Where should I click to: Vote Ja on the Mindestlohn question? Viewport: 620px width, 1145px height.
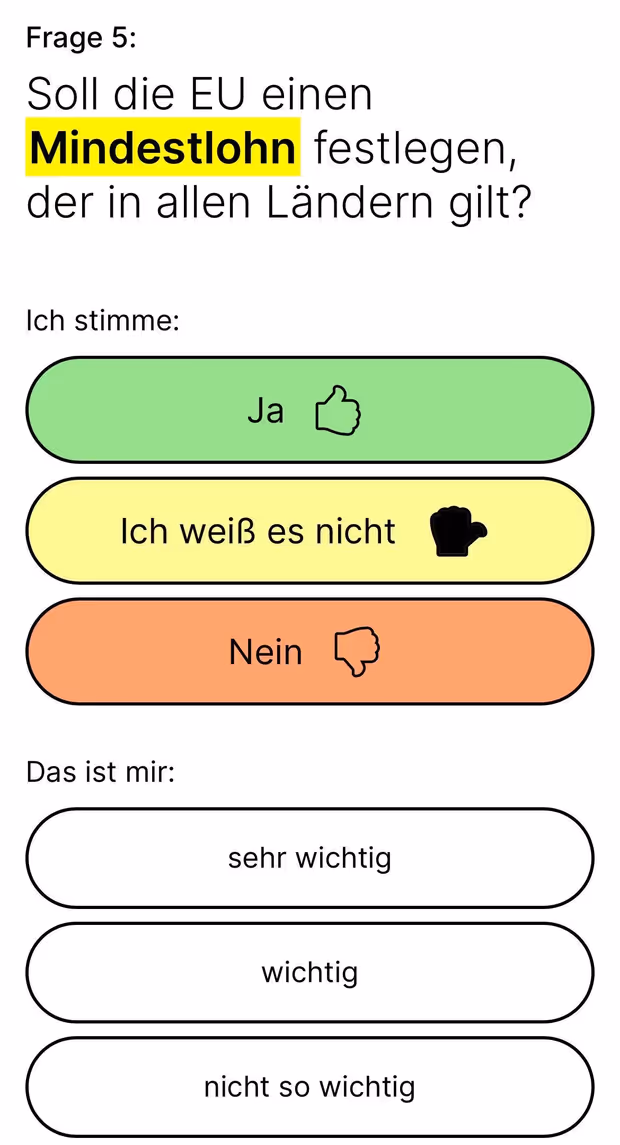click(310, 410)
